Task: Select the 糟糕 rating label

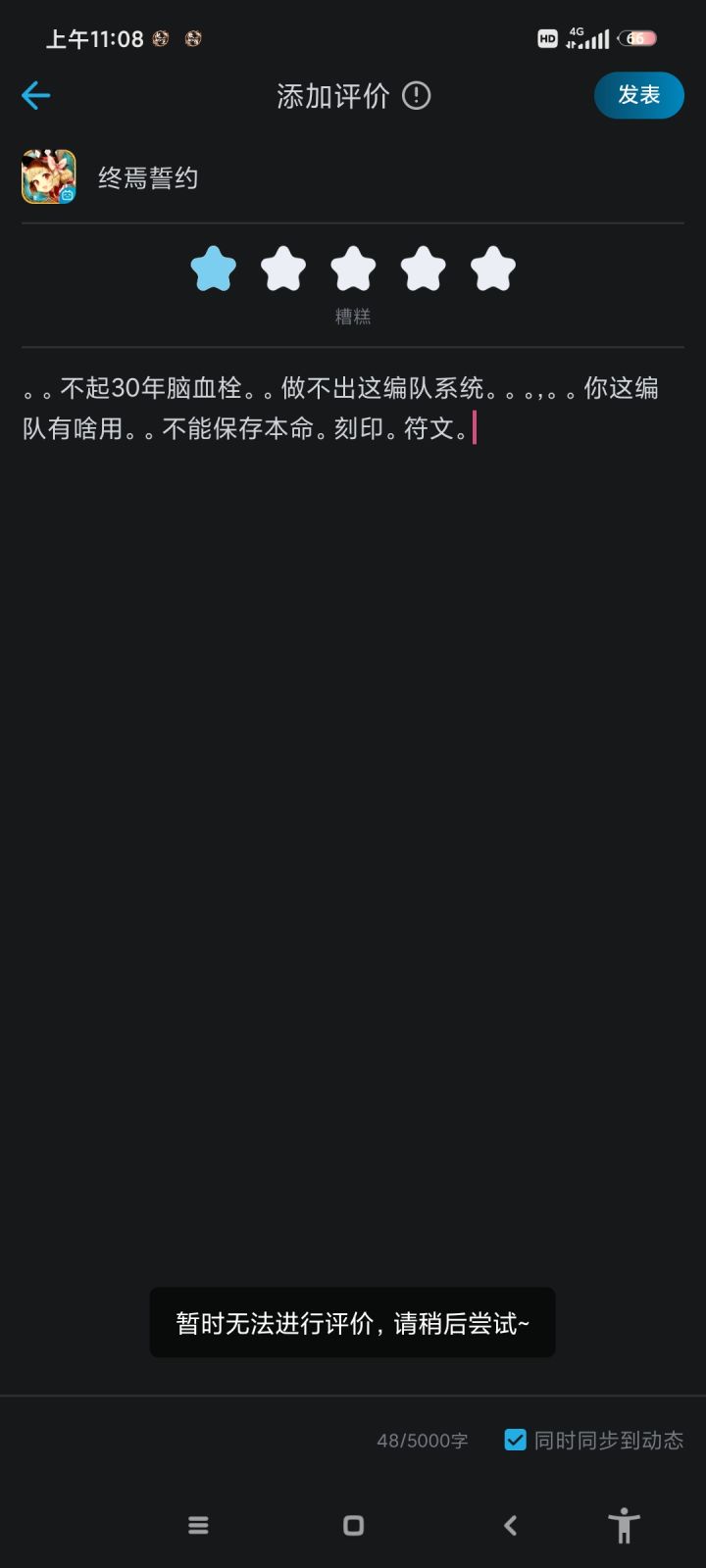Action: click(352, 317)
